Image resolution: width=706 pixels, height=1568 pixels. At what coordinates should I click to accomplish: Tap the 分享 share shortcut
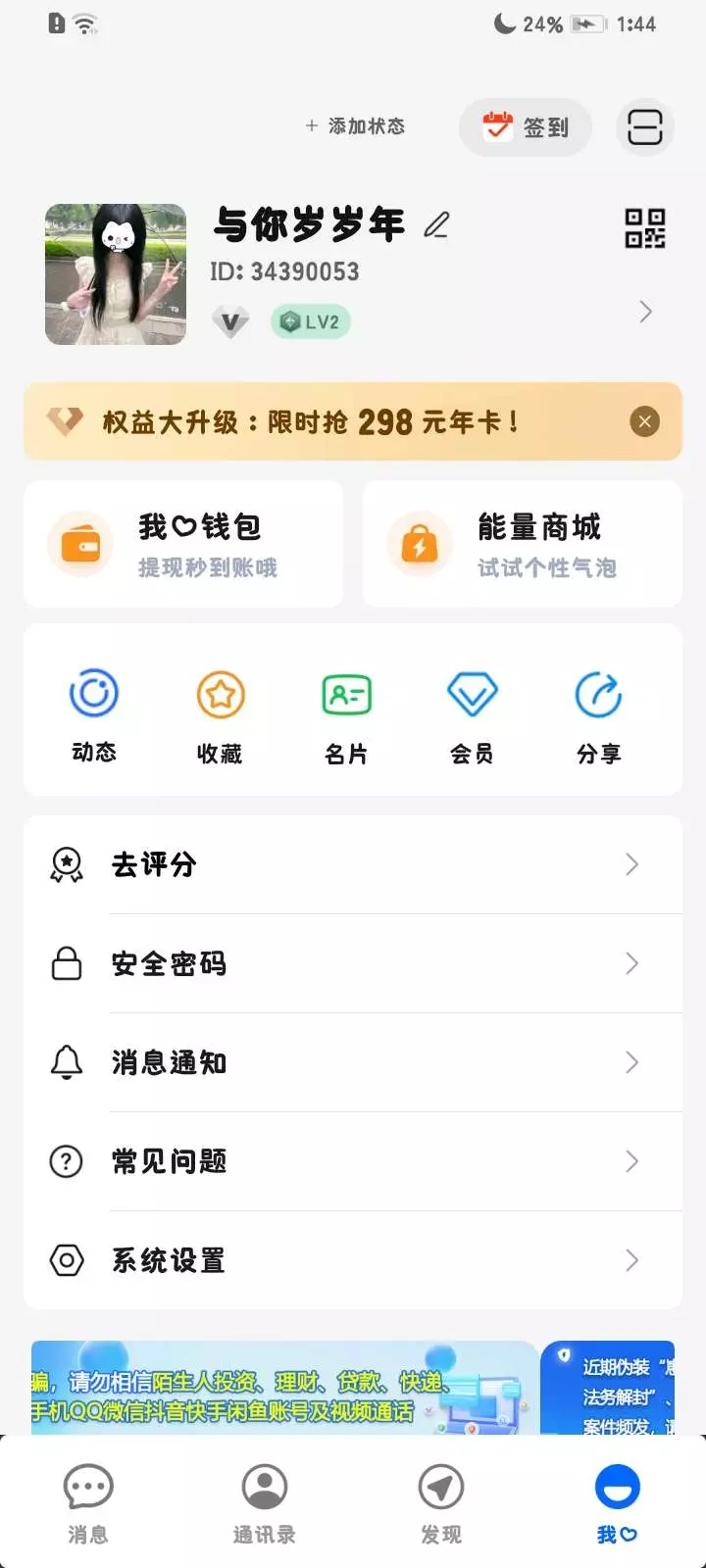point(598,712)
